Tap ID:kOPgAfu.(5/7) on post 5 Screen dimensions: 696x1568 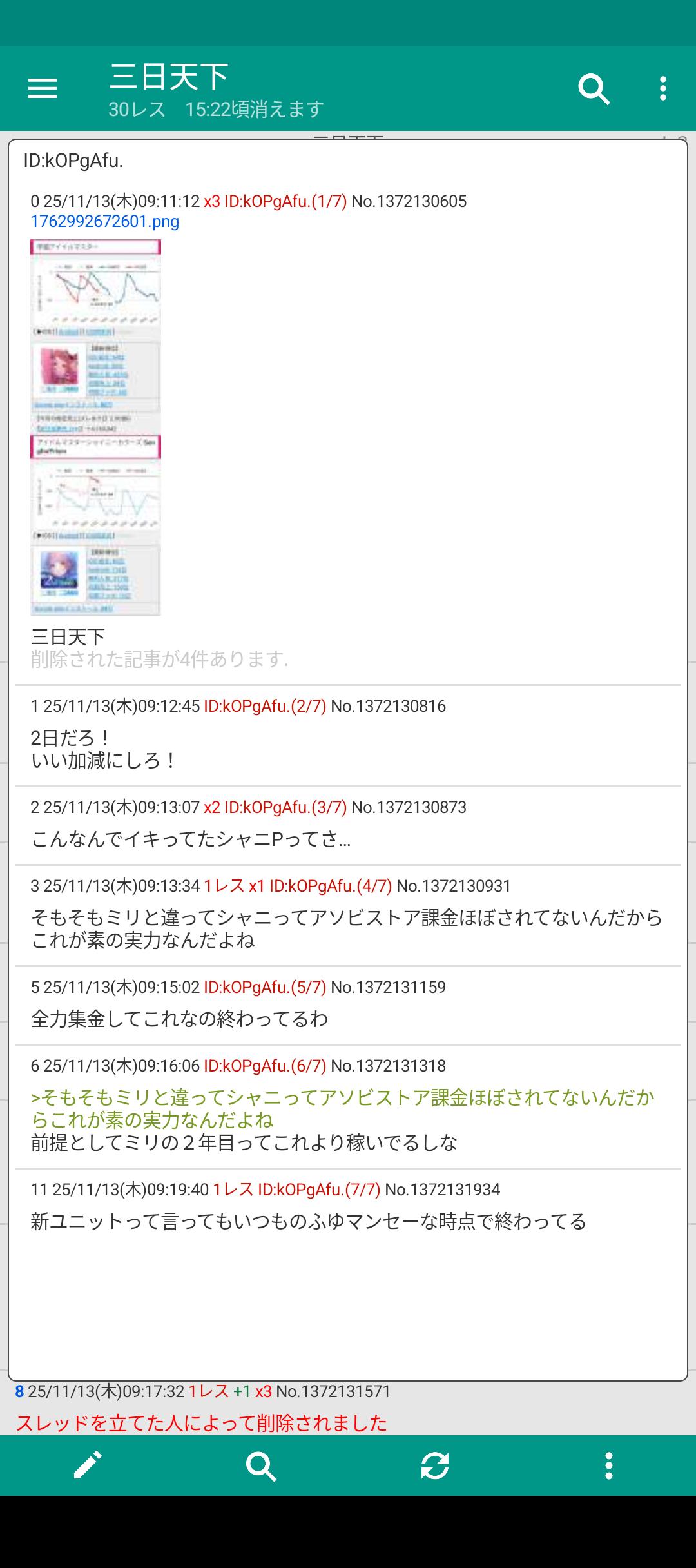pos(265,987)
